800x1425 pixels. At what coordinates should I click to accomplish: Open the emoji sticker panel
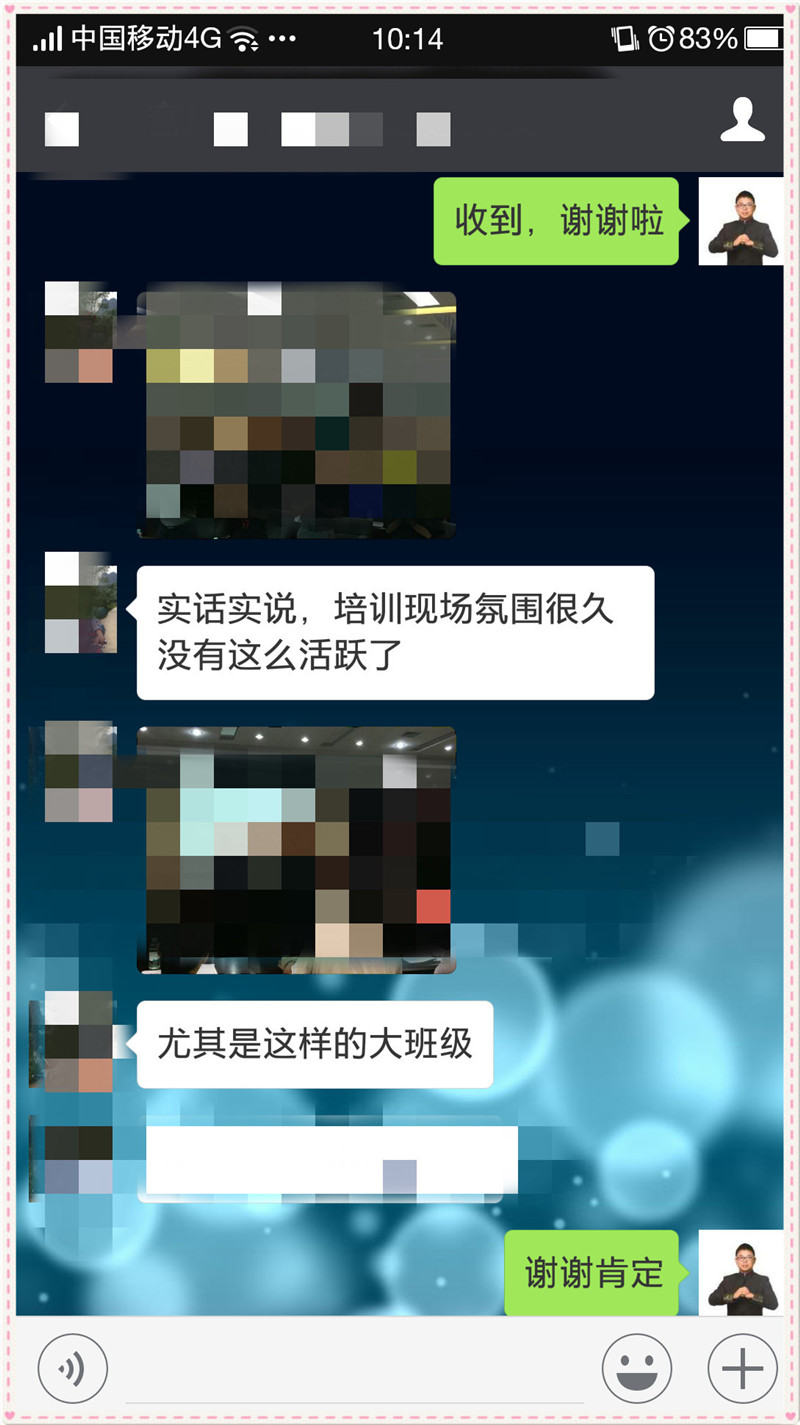636,1369
